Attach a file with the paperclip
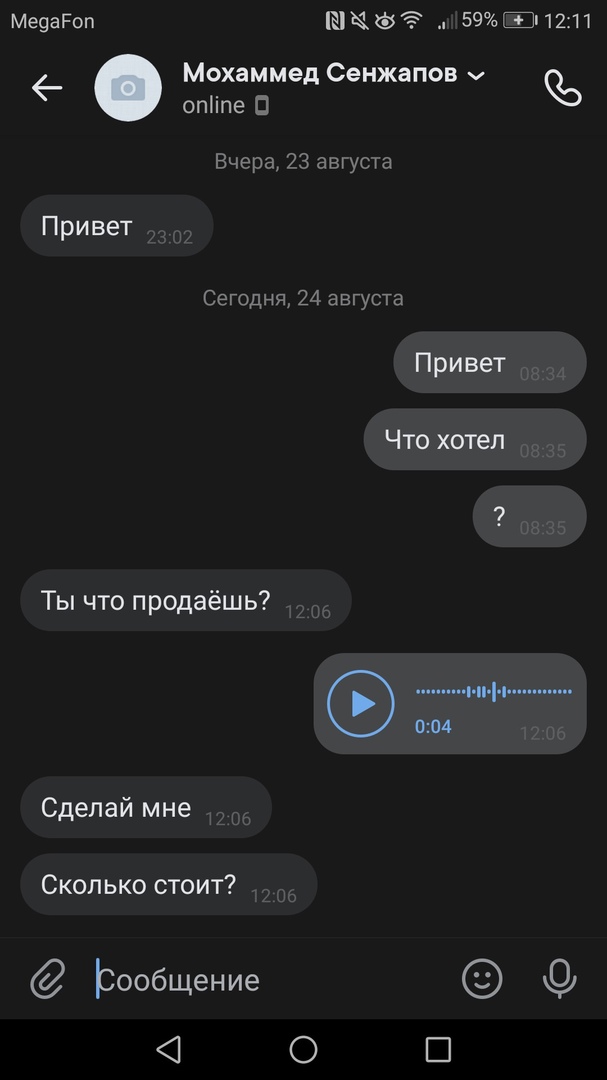This screenshot has height=1080, width=607. [x=47, y=979]
